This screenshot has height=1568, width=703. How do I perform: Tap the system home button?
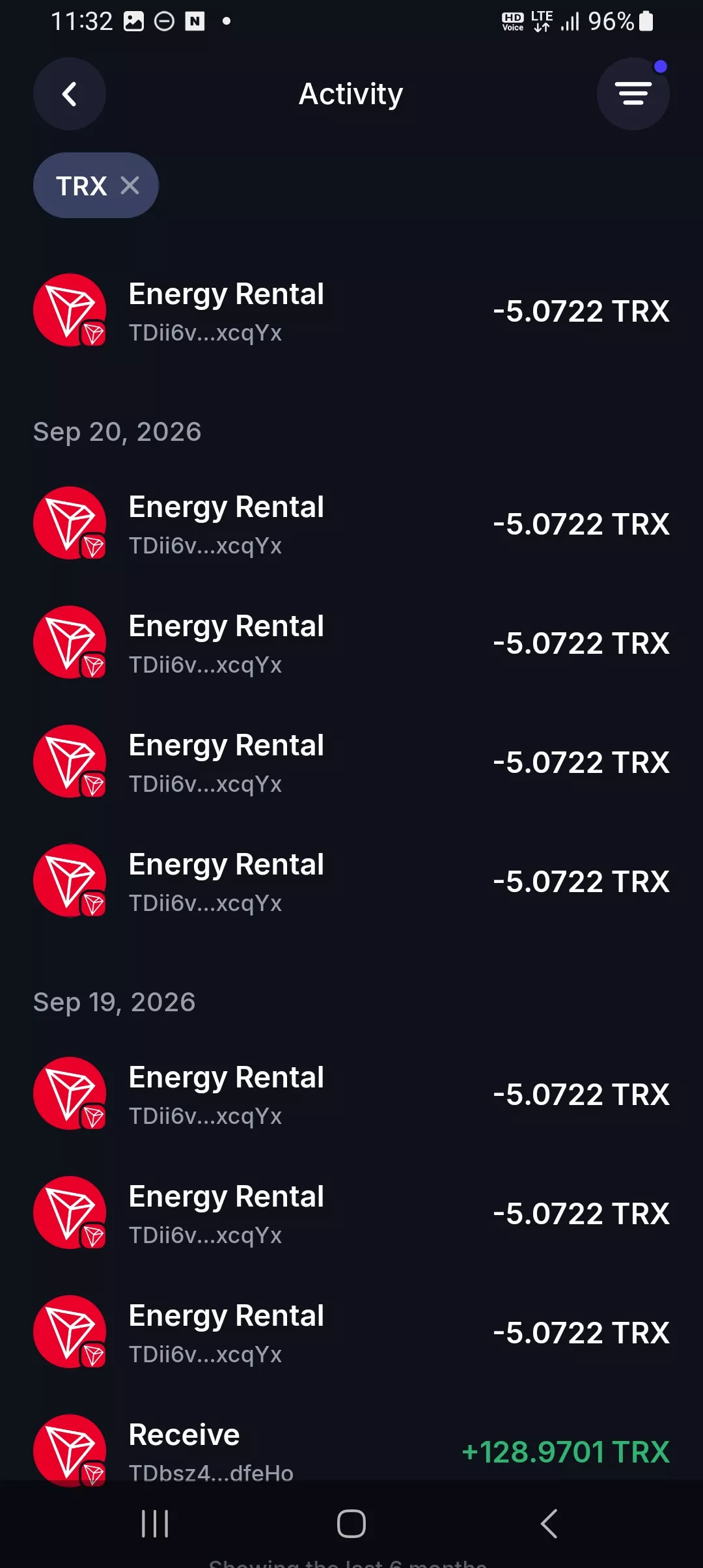tap(351, 1524)
